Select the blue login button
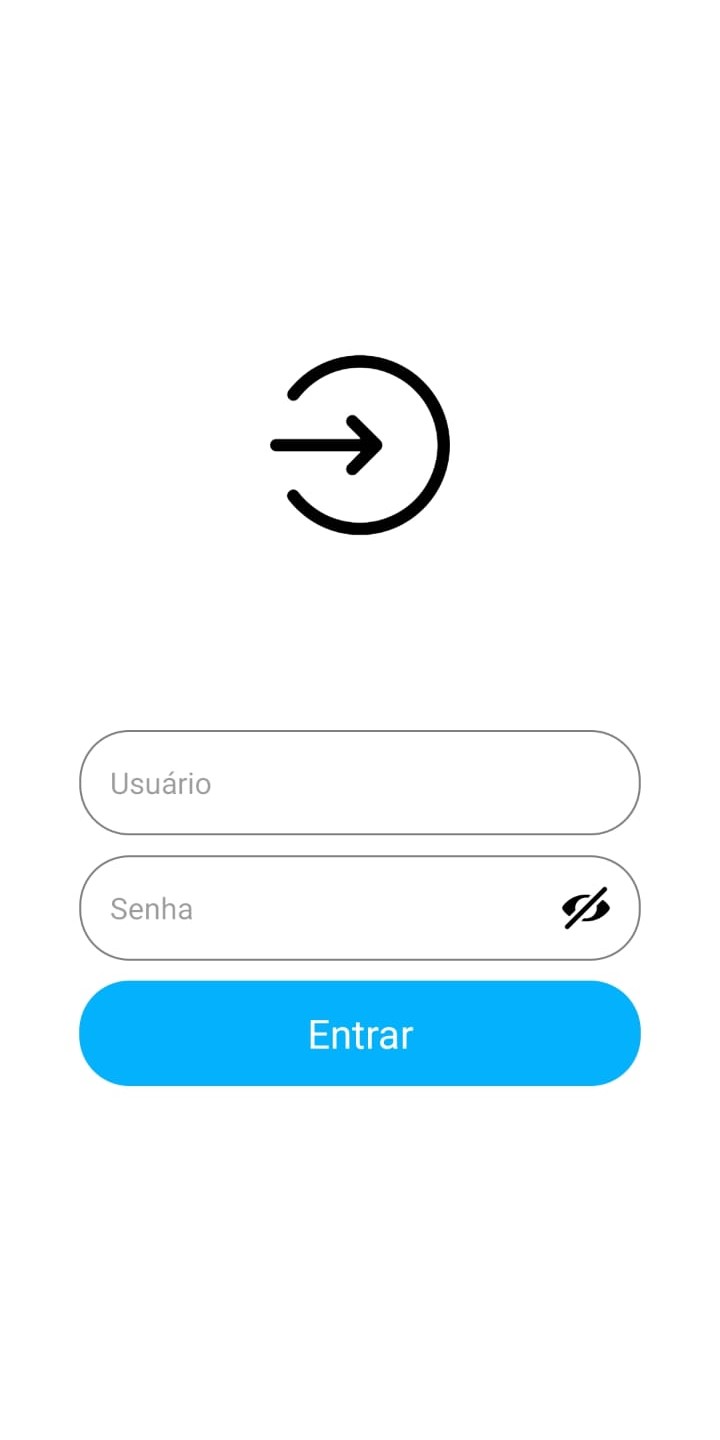This screenshot has width=720, height=1440. (x=360, y=1033)
